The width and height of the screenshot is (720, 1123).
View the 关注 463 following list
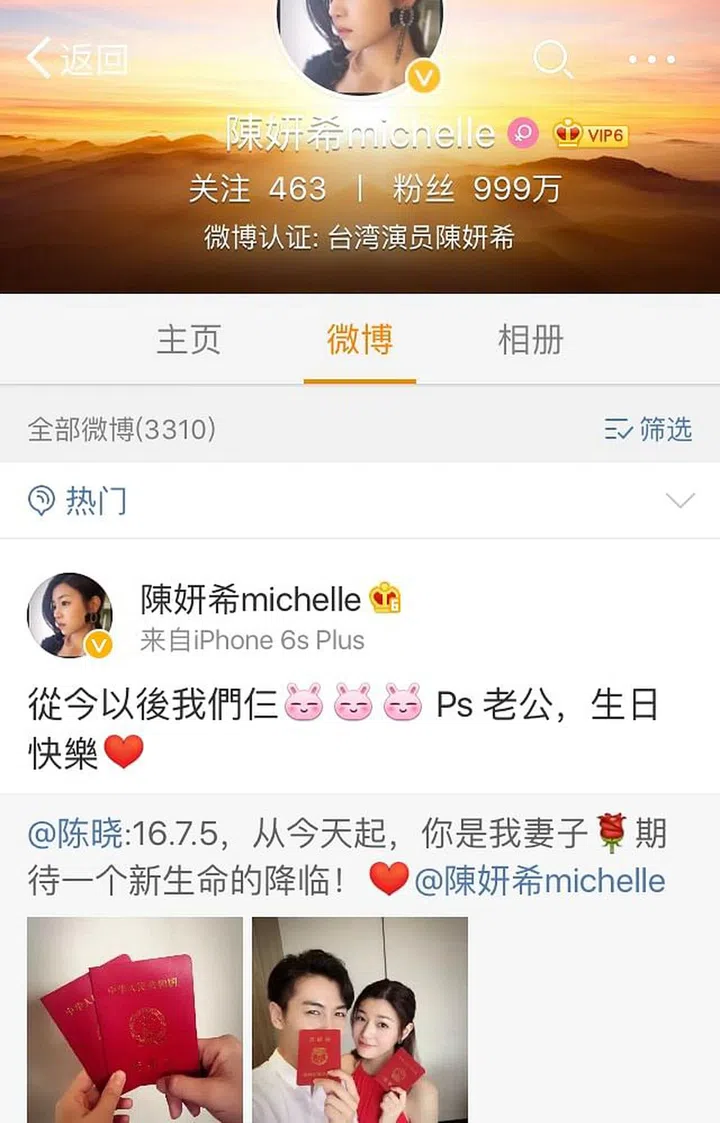pos(258,188)
